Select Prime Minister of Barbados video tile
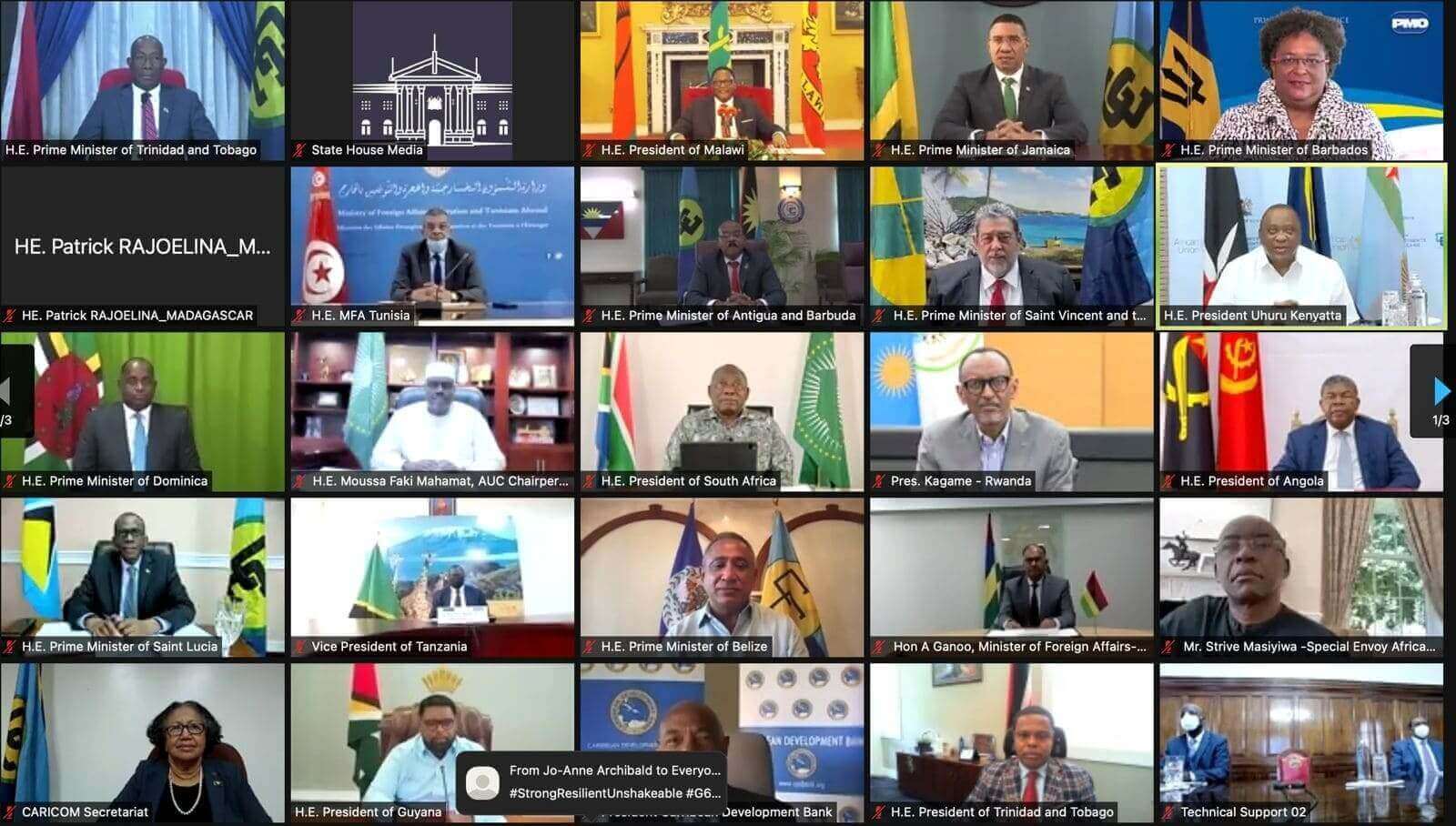This screenshot has width=1456, height=826. coord(1301,80)
